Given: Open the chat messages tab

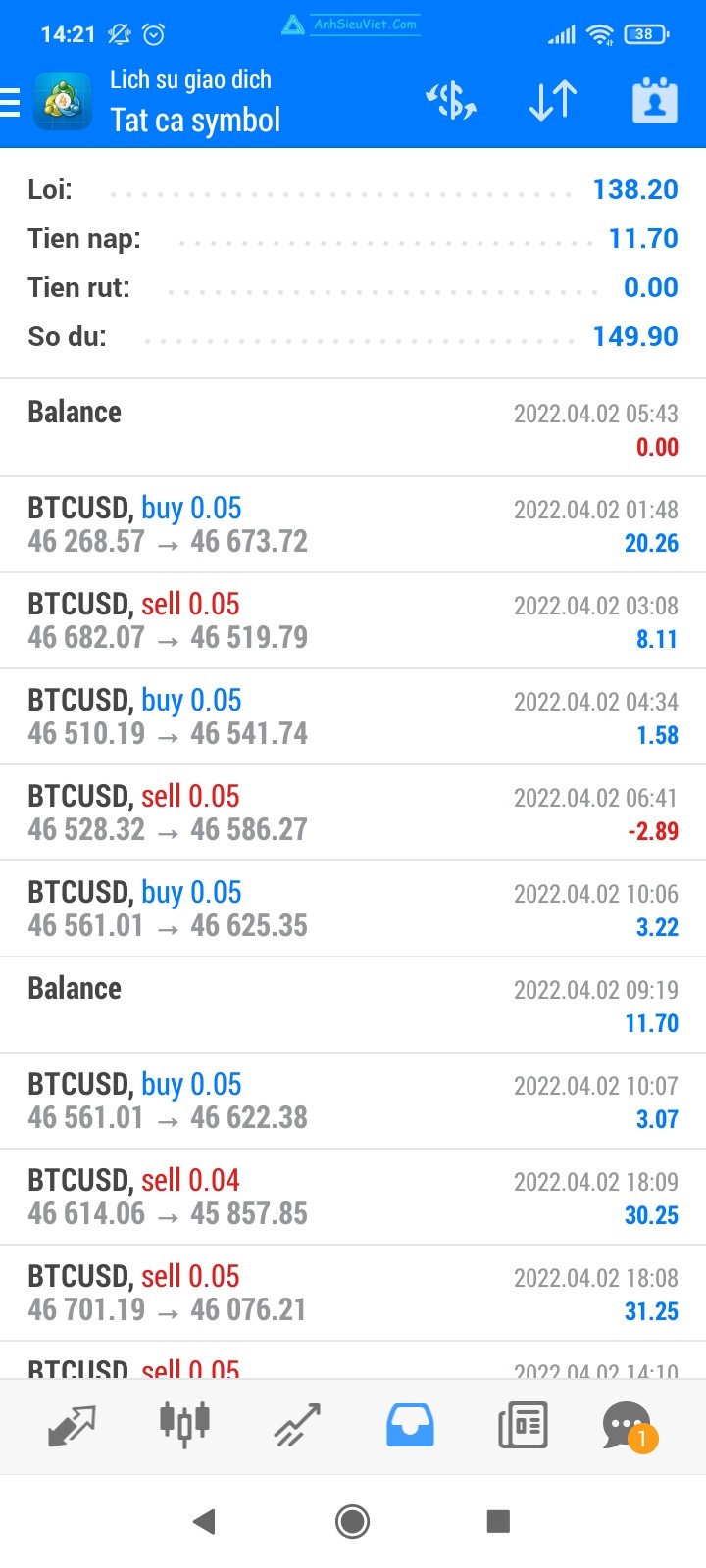Looking at the screenshot, I should [629, 1426].
